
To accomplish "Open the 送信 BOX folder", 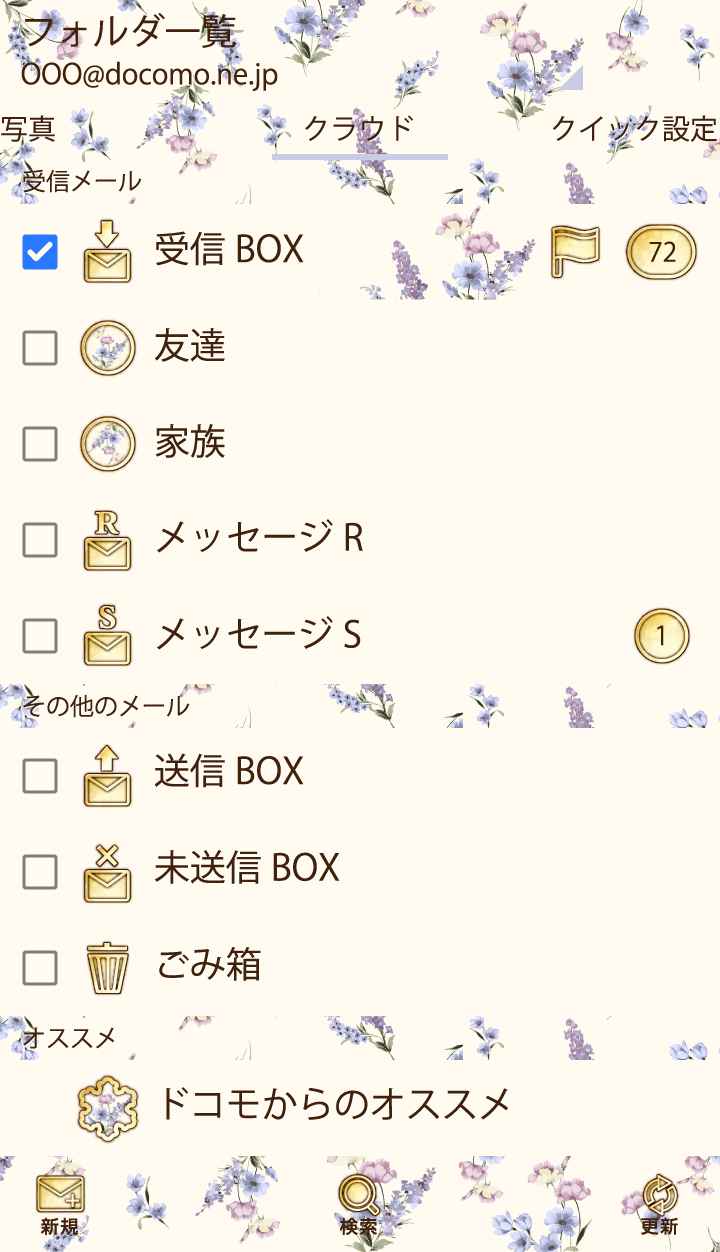I will tap(229, 772).
